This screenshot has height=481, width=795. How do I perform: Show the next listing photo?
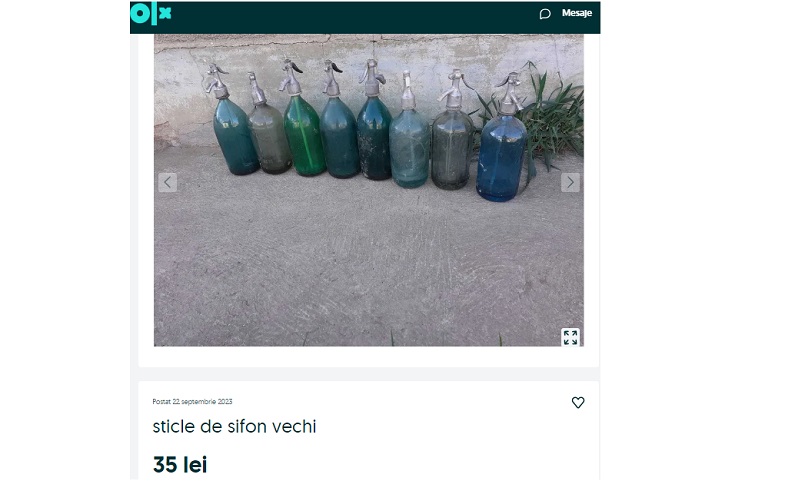(x=570, y=182)
